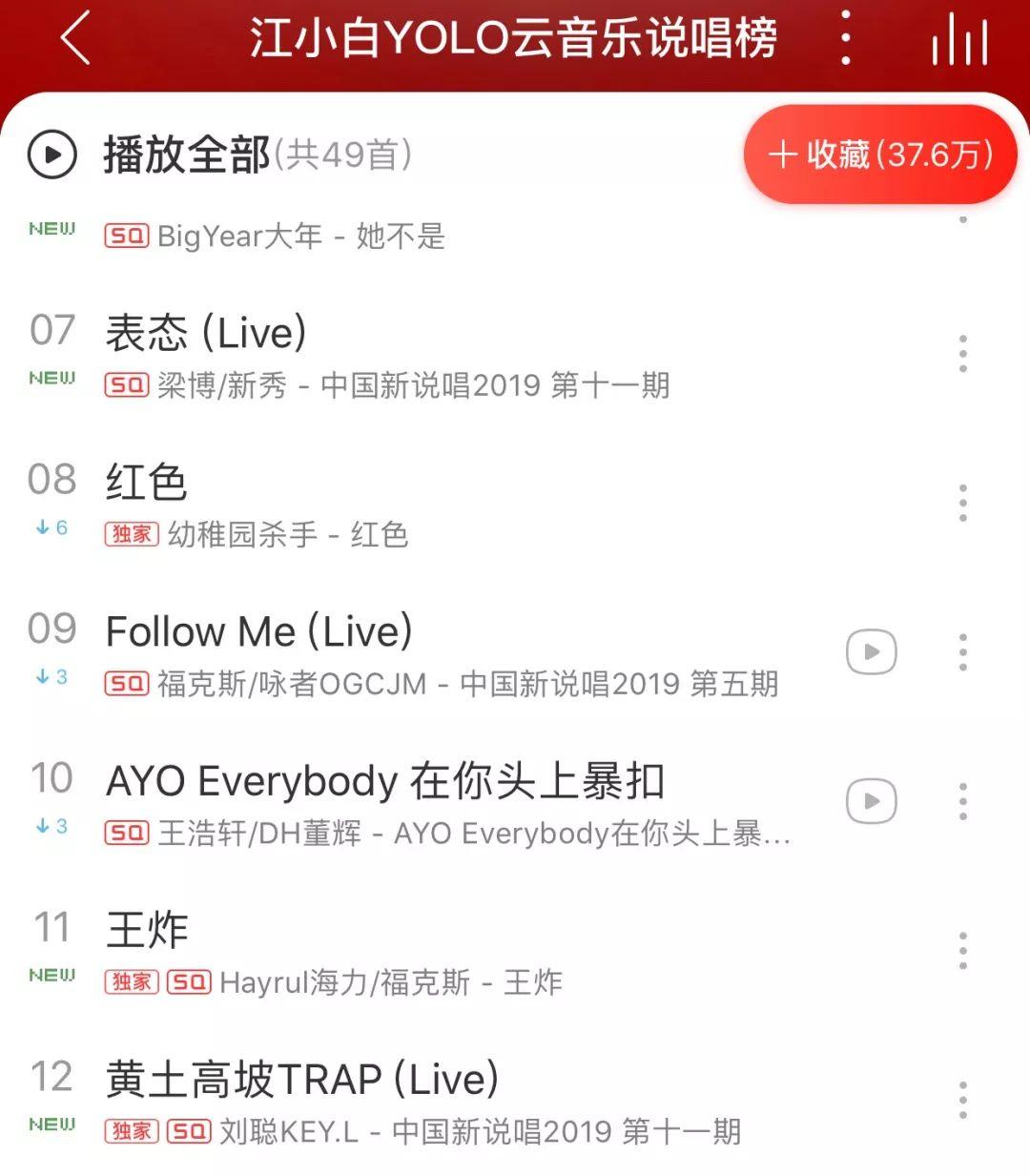Tap the chart title 江小白YOLO云音乐说唱榜
The width and height of the screenshot is (1030, 1176).
[515, 38]
